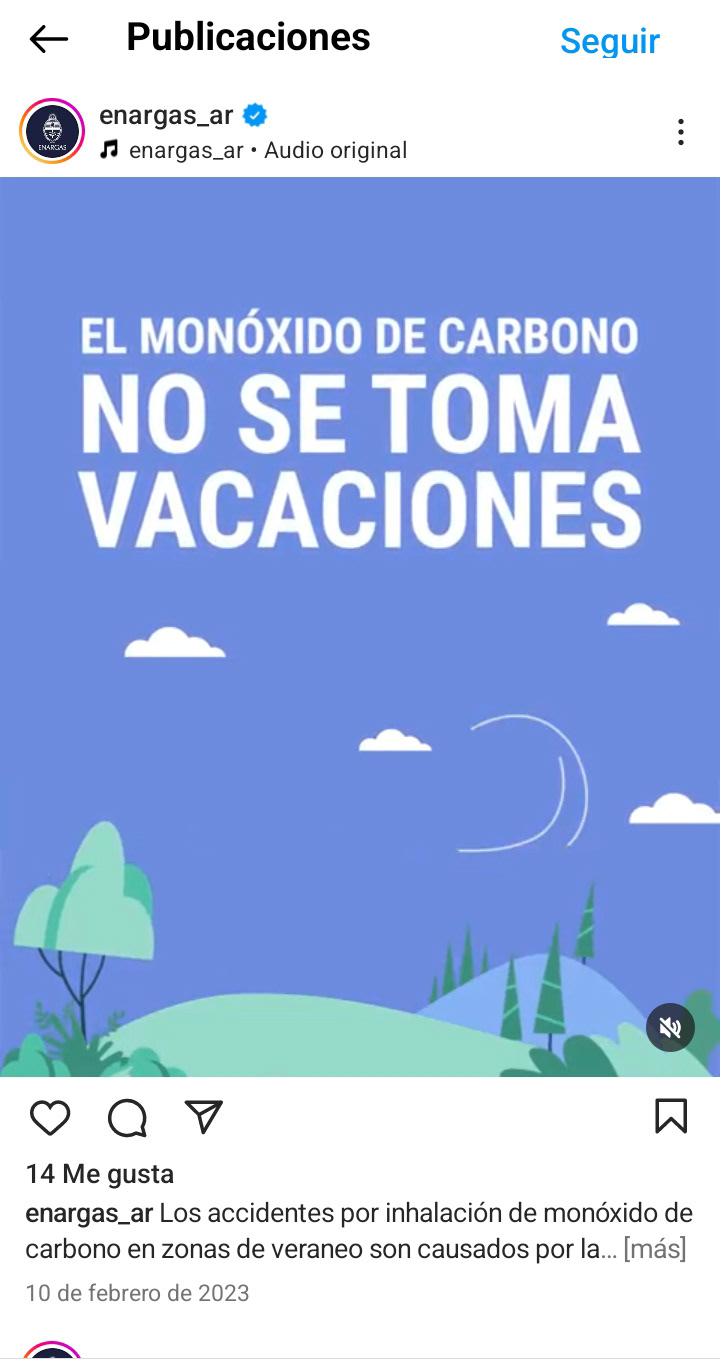720x1364 pixels.
Task: Follow the account with Seguir
Action: point(609,41)
